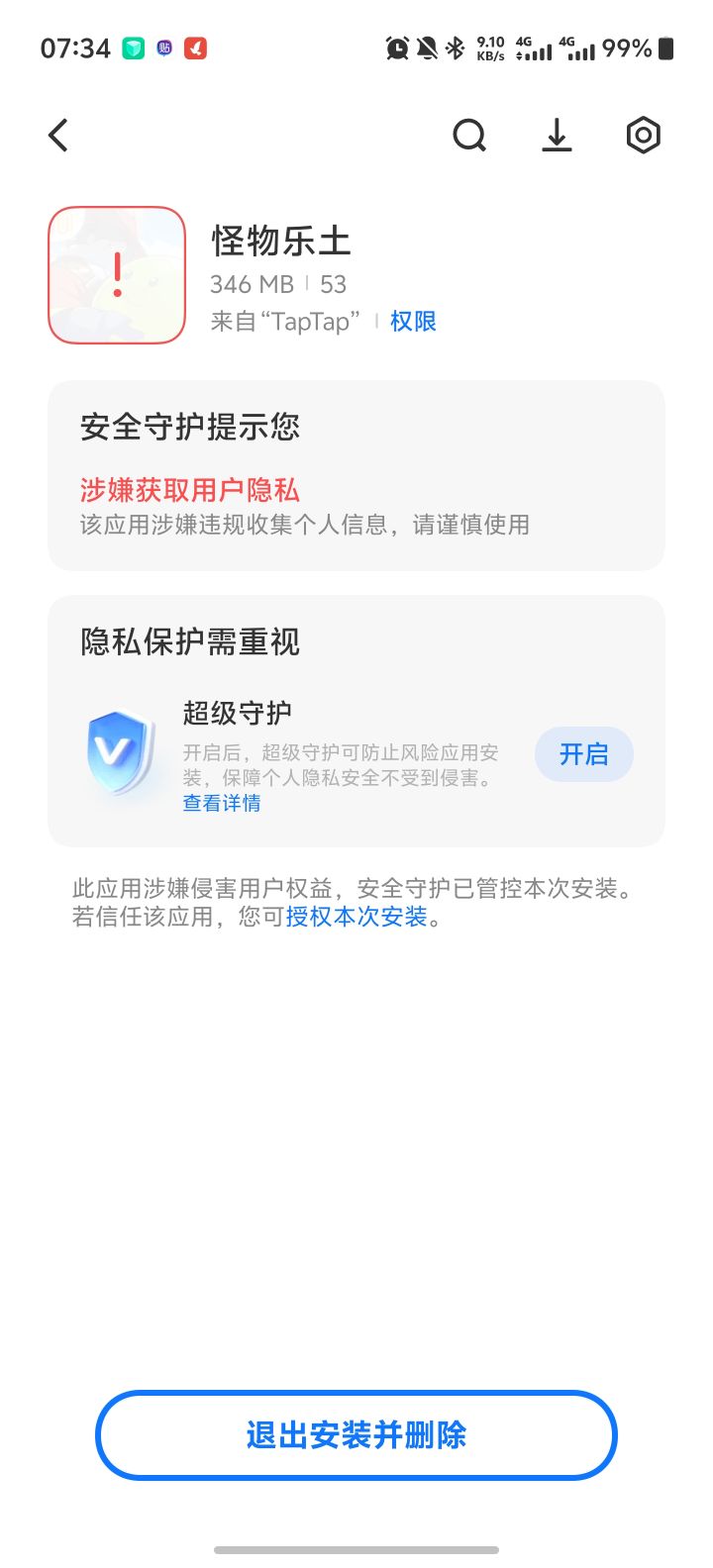Tap the 怪物乐土 app icon with red border

(117, 274)
